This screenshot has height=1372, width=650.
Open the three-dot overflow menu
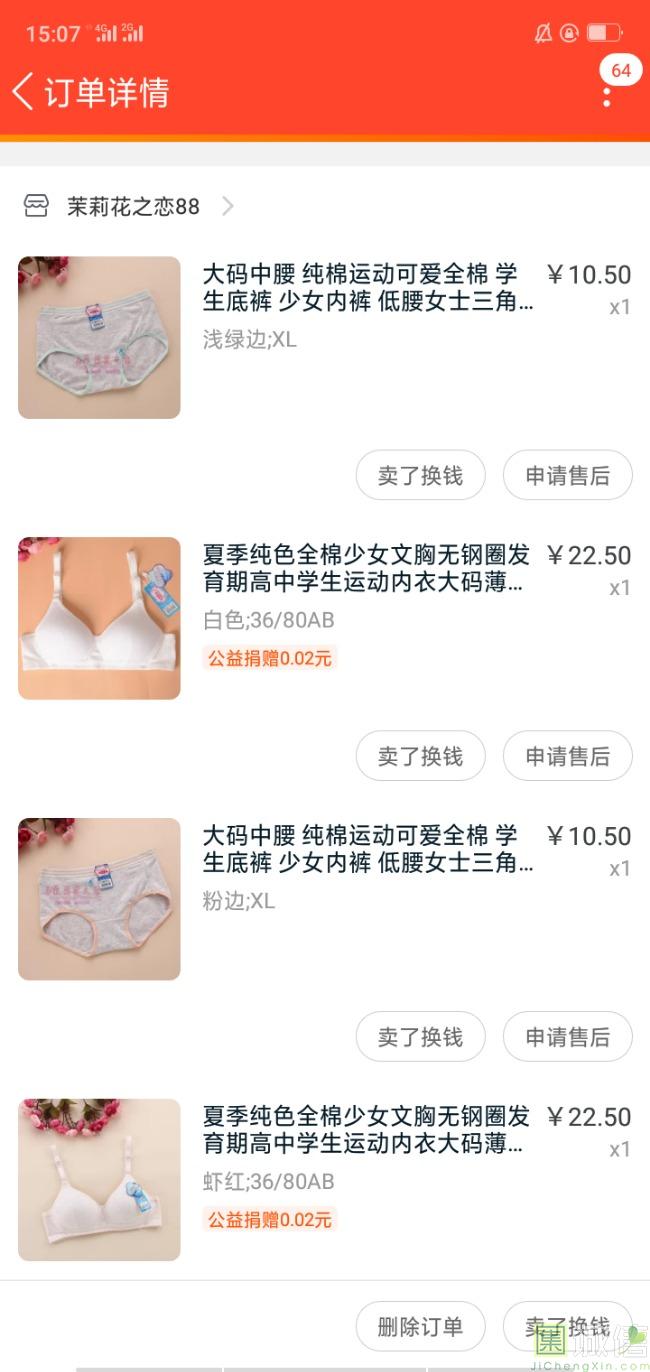tap(606, 96)
